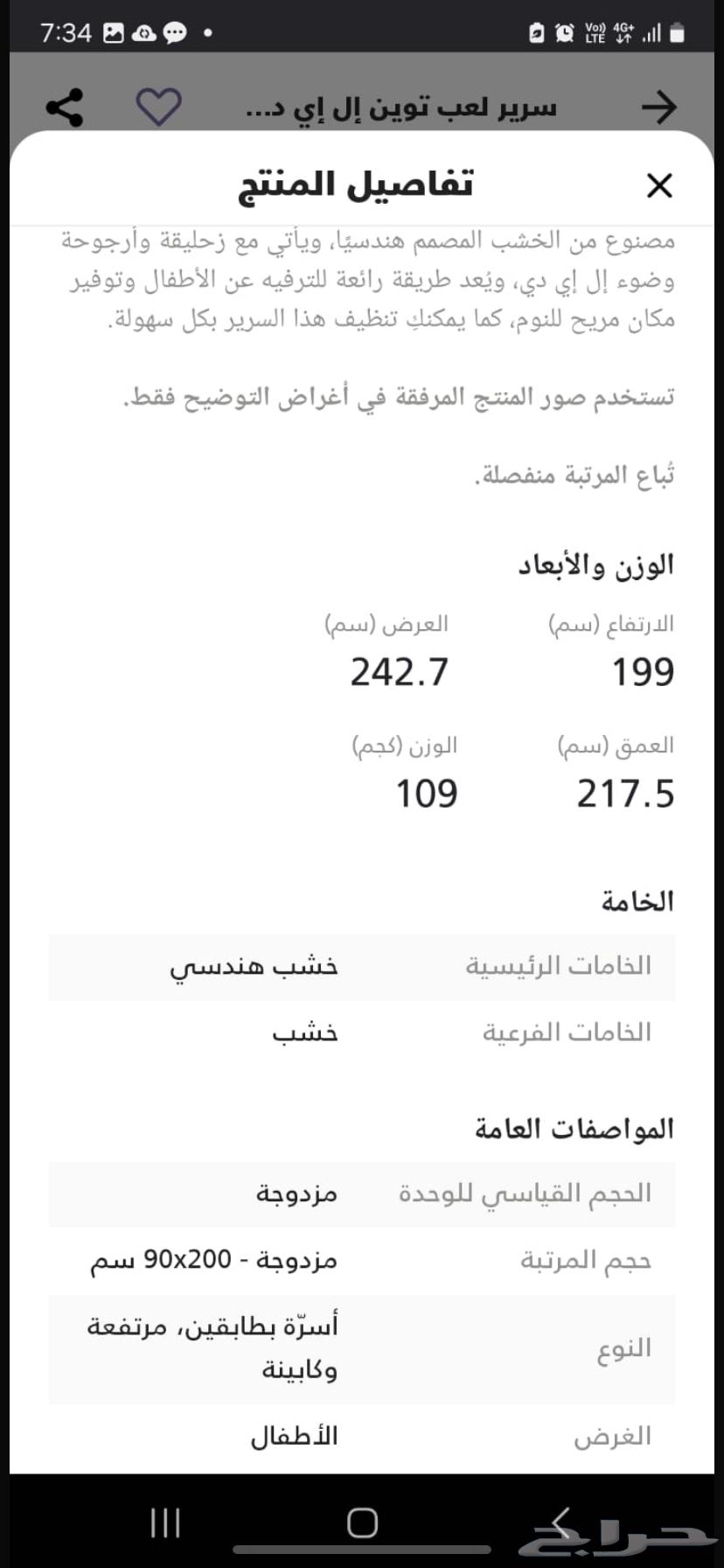
Task: Tap the 'الوزن والأبعاد' section heading
Action: [x=595, y=564]
